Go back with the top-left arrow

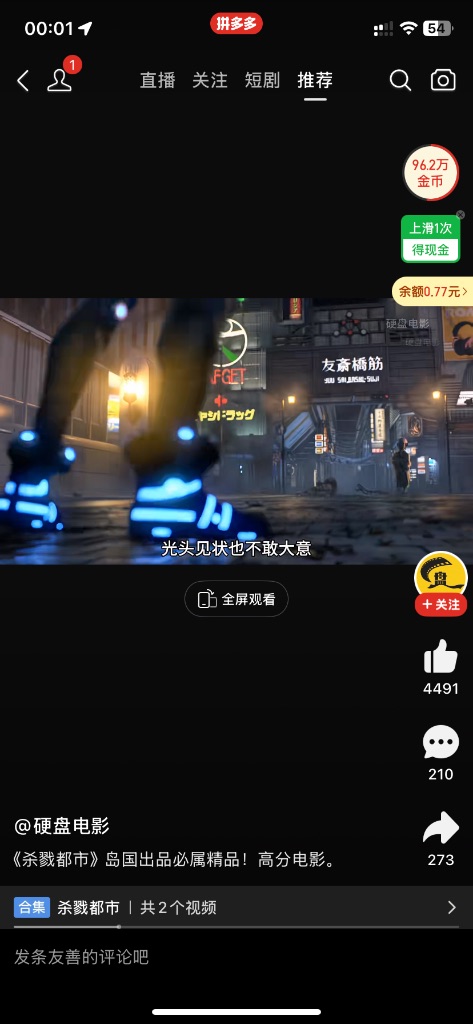click(x=23, y=81)
